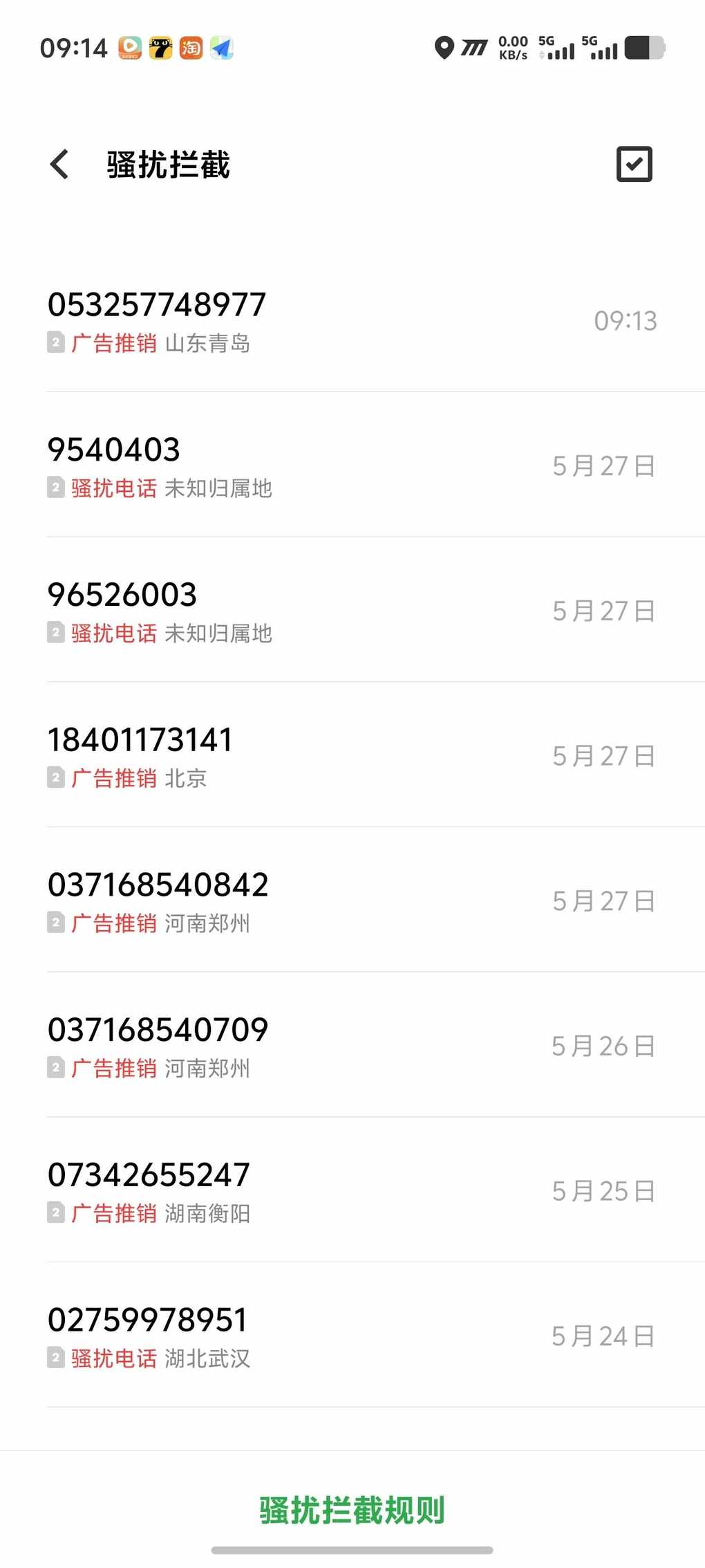Open the blocked record for 9540403
This screenshot has width=705, height=1568.
coord(352,465)
